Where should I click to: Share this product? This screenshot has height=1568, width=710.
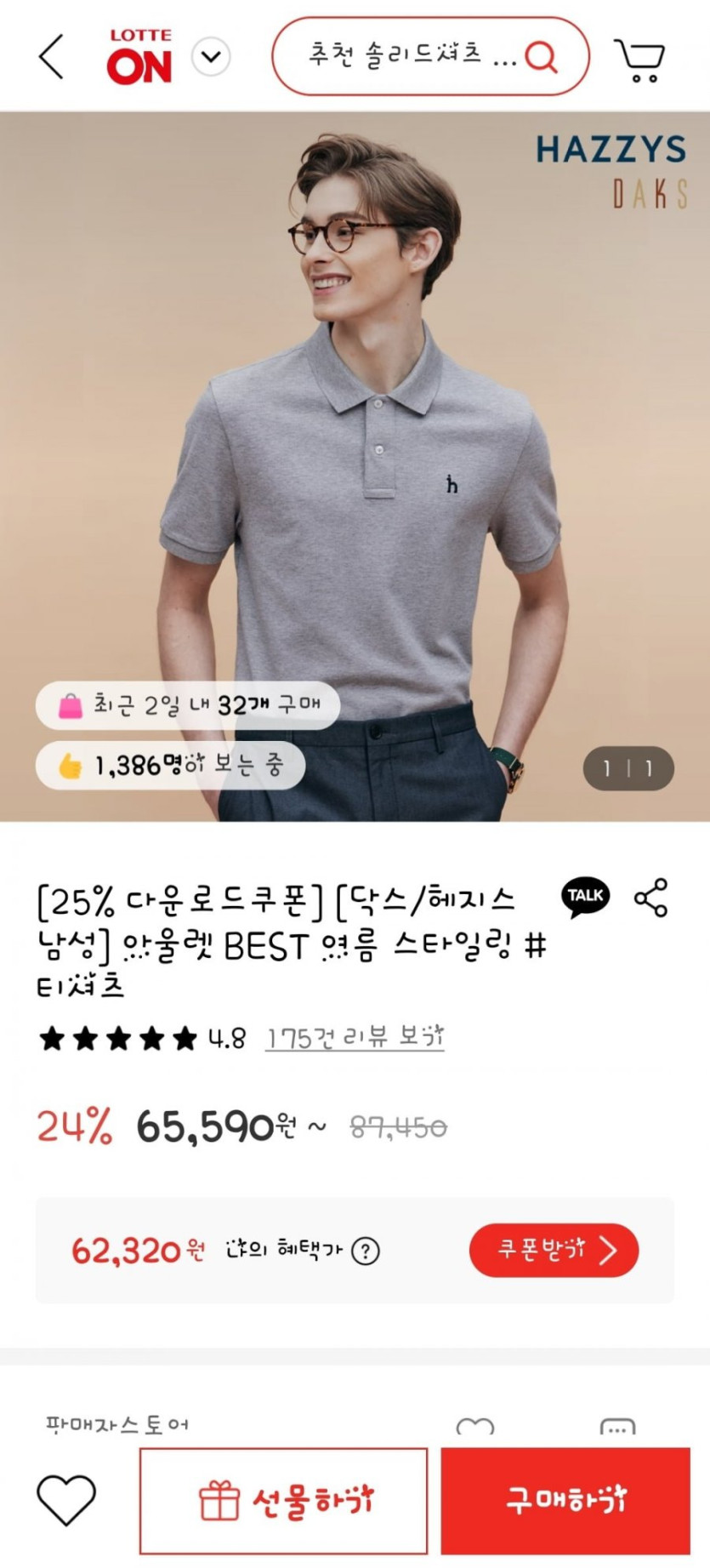coord(651,898)
